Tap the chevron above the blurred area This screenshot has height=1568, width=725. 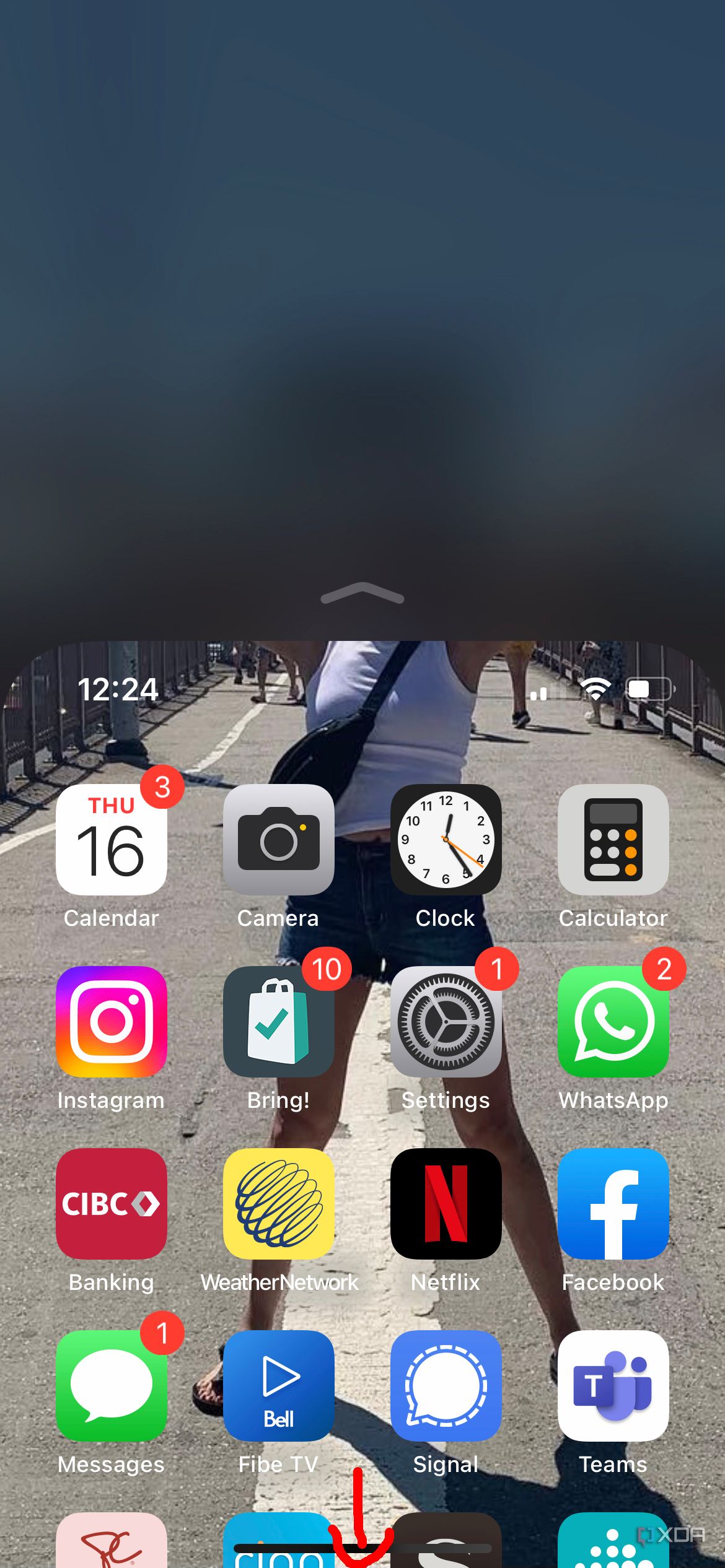[362, 593]
